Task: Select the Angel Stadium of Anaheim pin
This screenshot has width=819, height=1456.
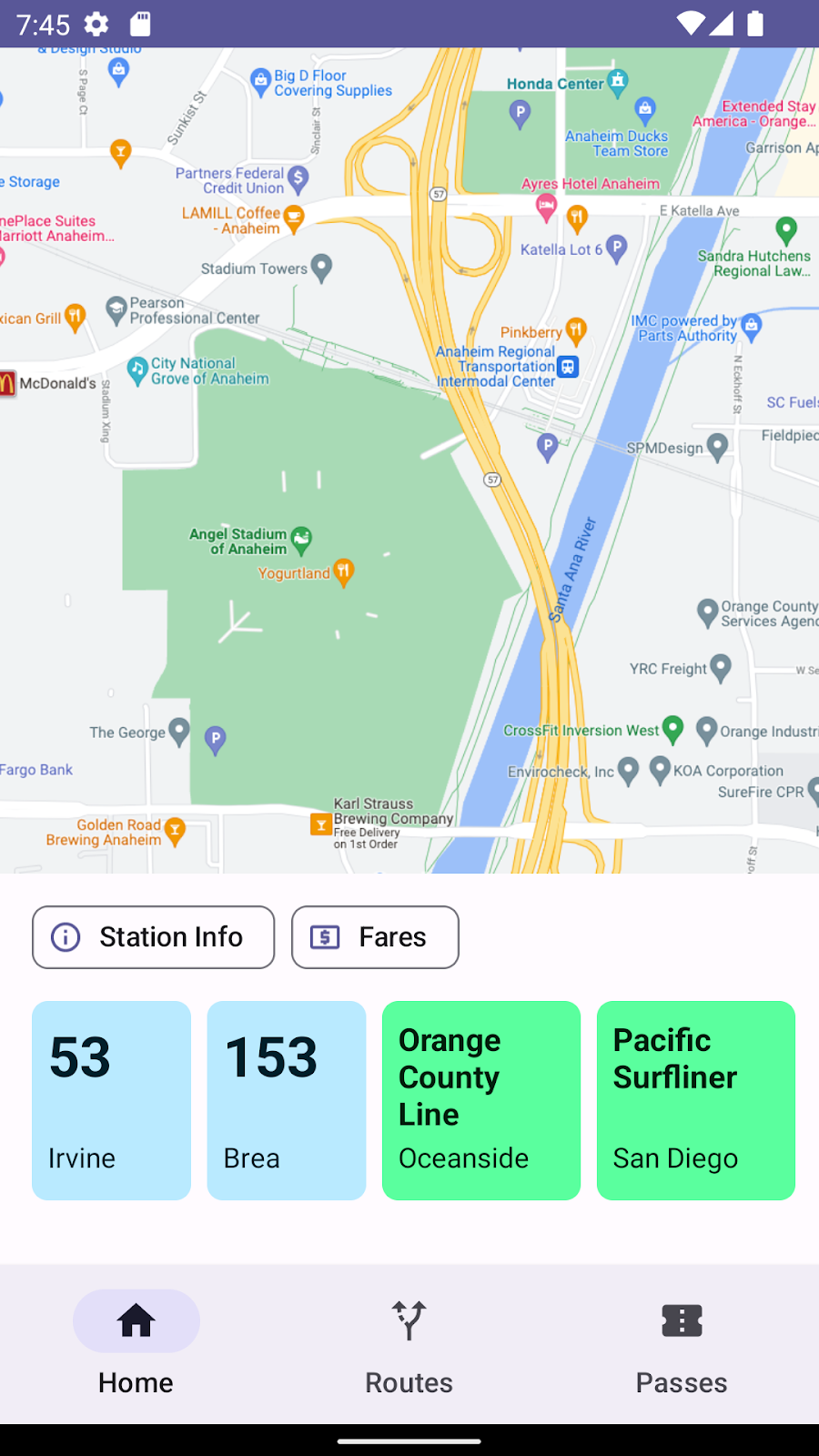Action: point(302,539)
